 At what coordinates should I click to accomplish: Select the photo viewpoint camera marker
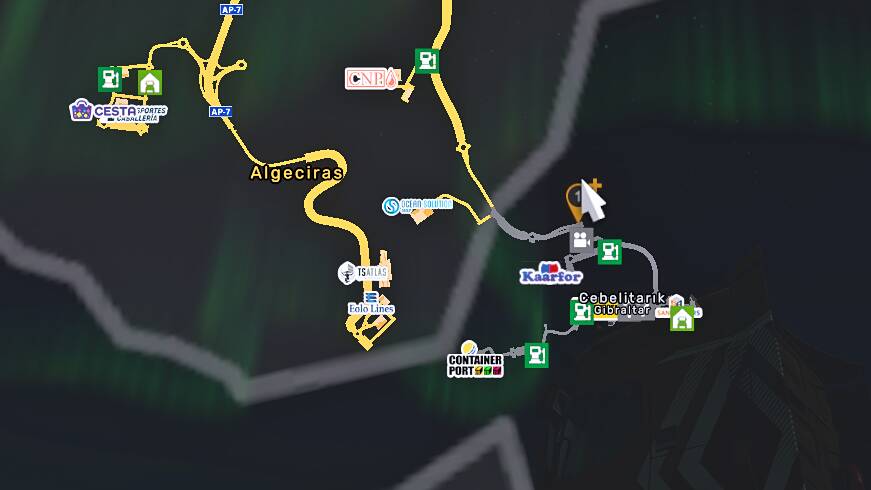(x=582, y=240)
